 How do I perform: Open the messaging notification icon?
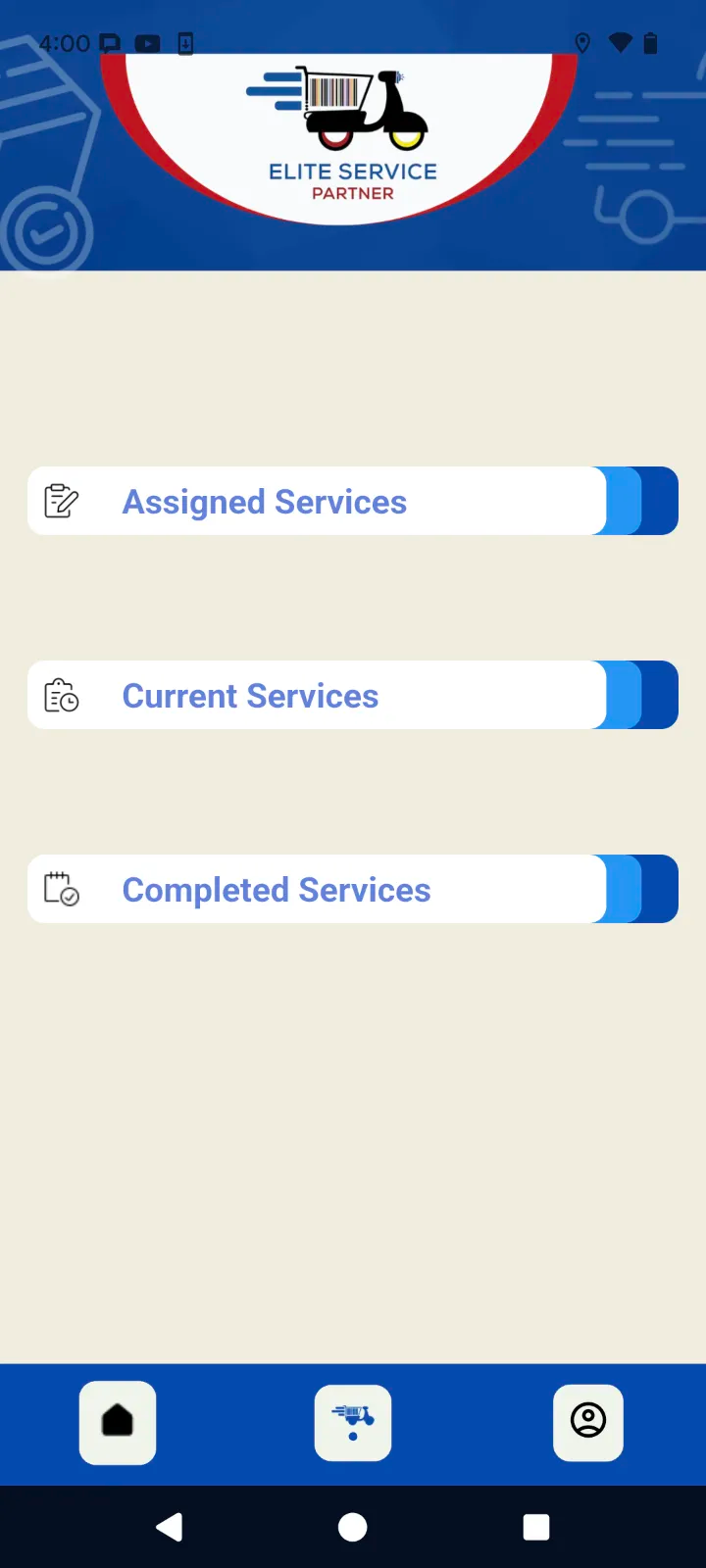[x=110, y=43]
